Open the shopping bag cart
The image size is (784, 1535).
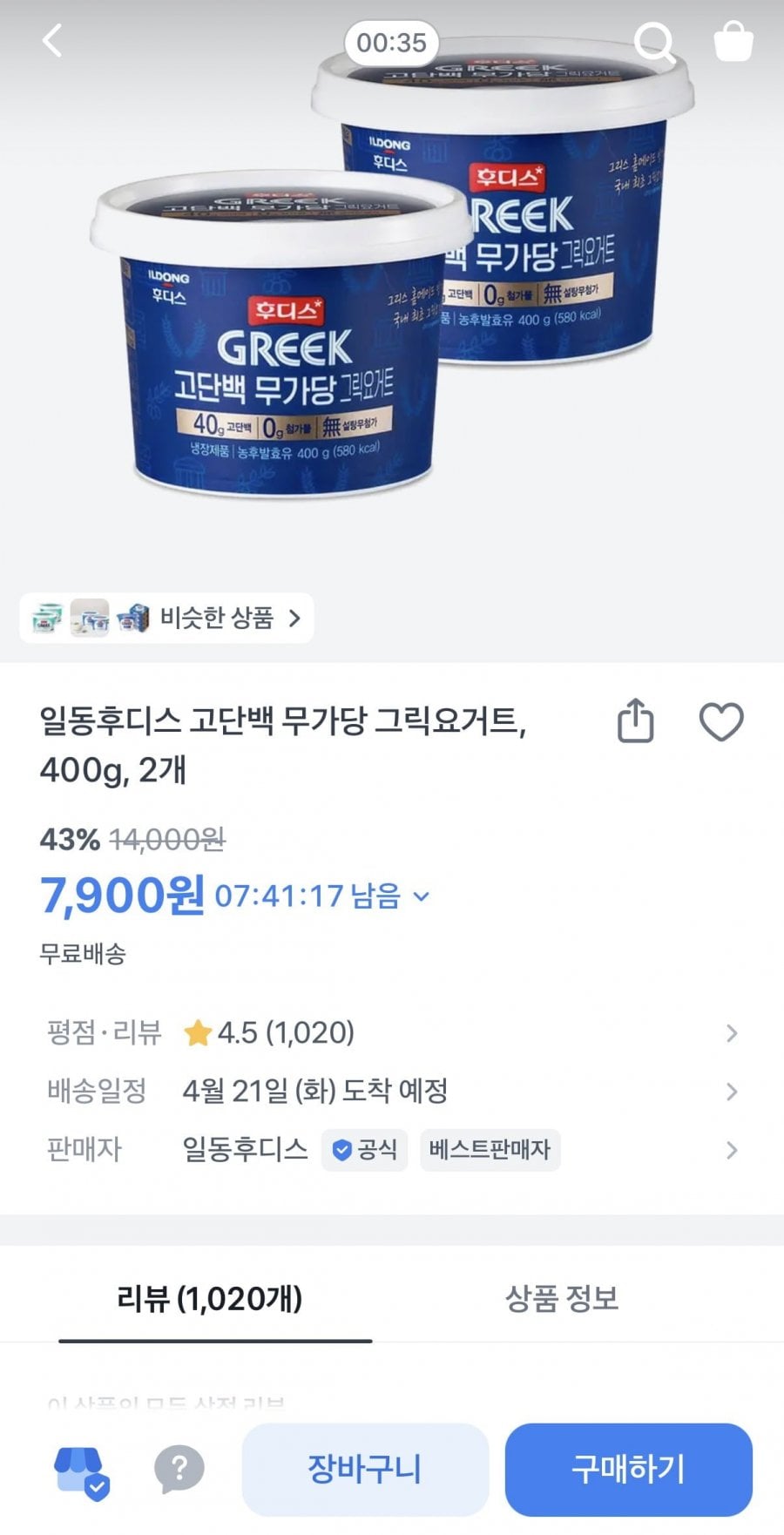[733, 41]
